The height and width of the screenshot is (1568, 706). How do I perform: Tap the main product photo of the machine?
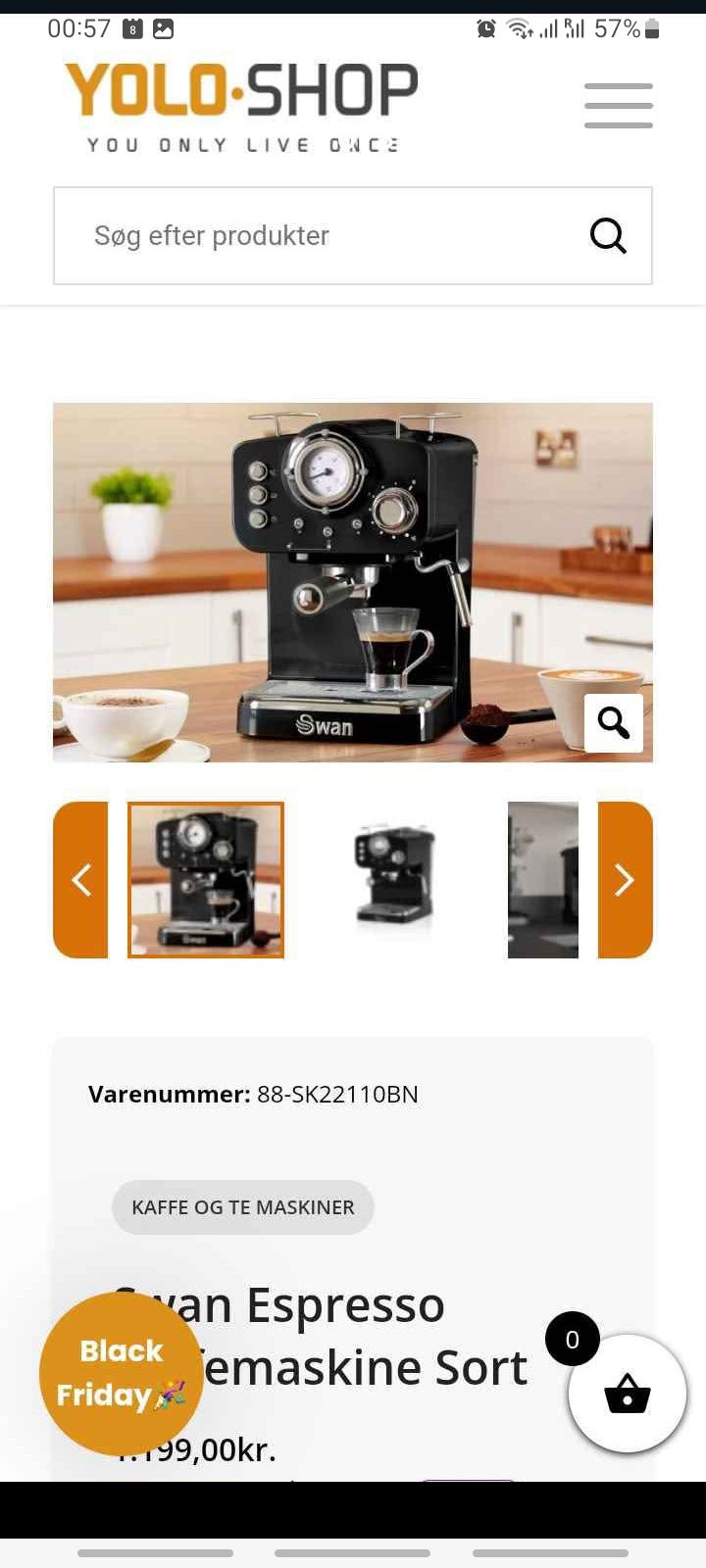pos(353,578)
